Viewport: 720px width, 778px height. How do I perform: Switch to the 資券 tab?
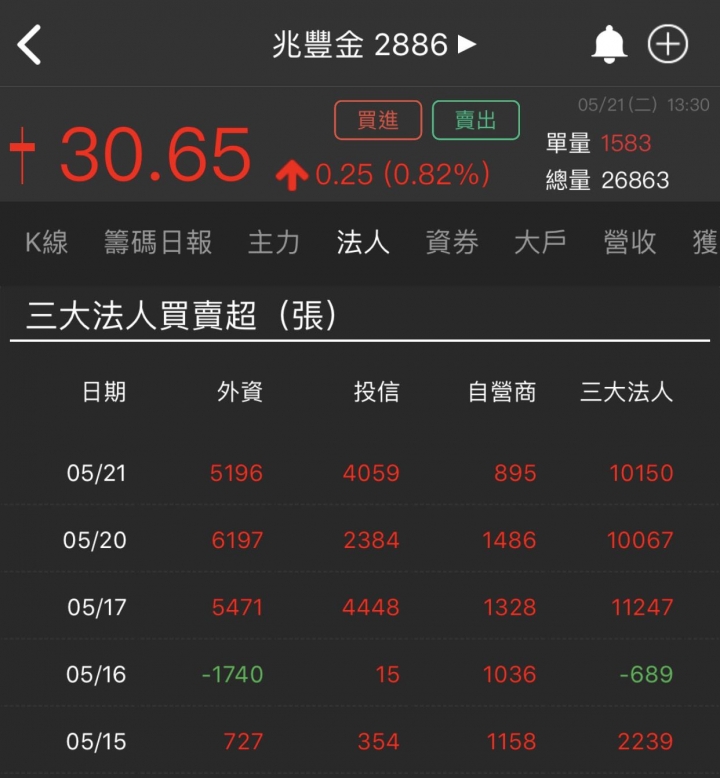pos(452,242)
